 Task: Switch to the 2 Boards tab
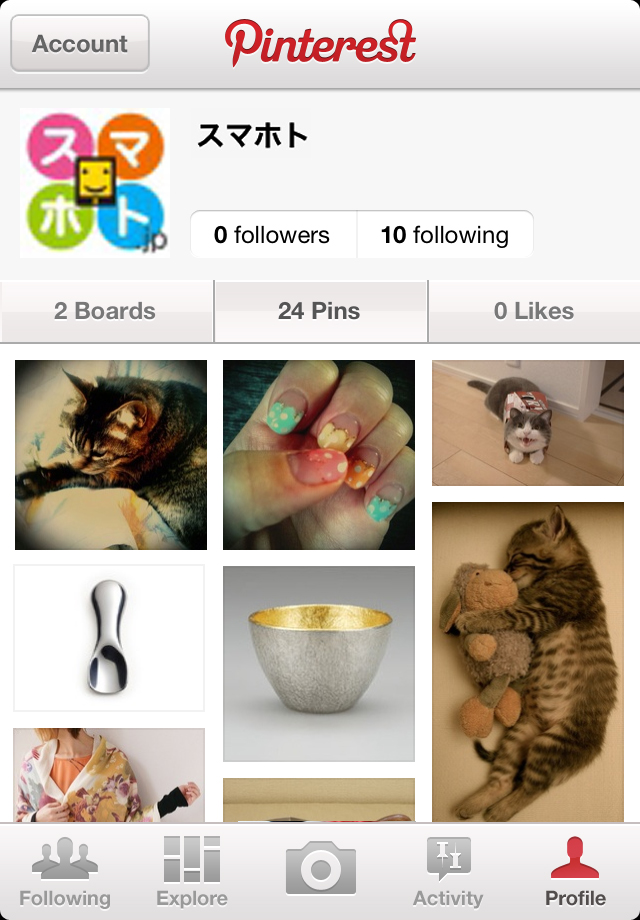pos(106,311)
